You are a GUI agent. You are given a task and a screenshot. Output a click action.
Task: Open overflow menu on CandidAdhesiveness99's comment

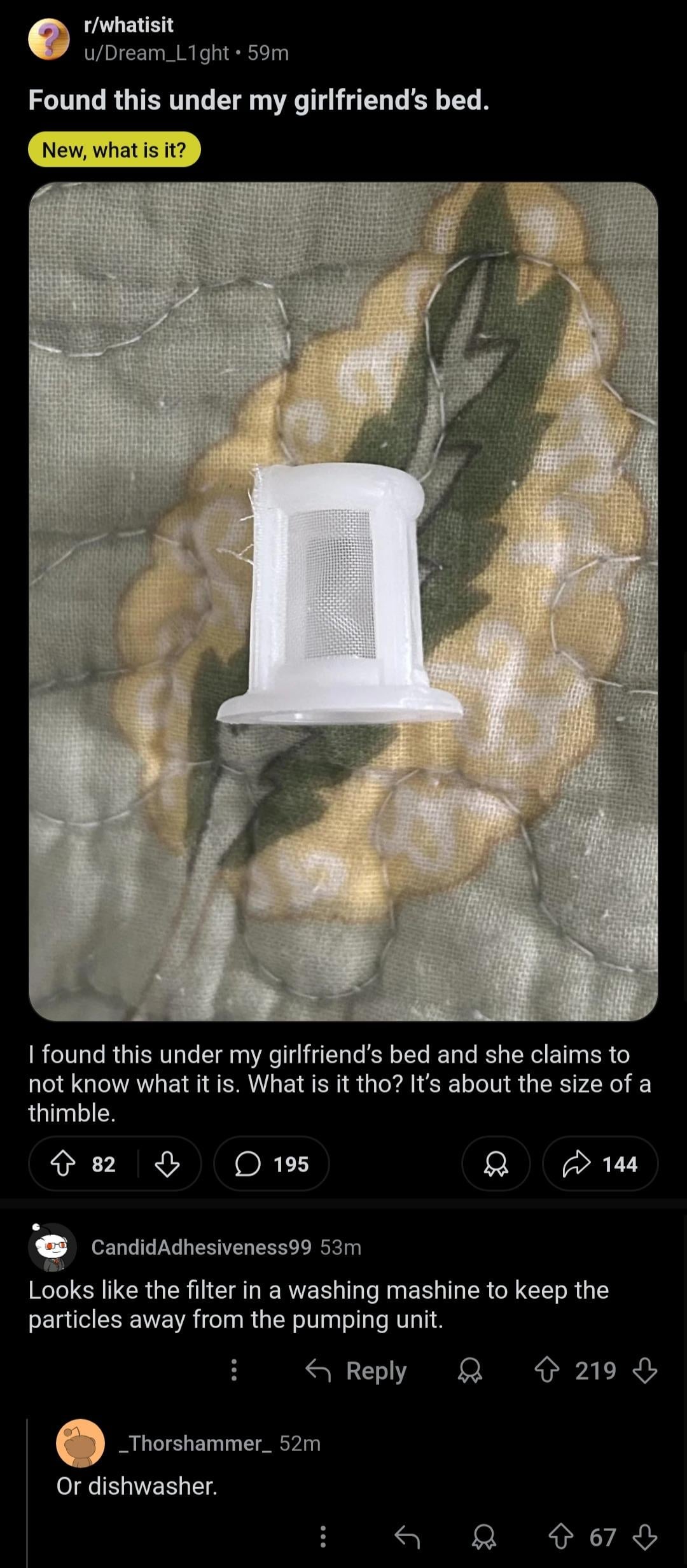[x=234, y=1370]
